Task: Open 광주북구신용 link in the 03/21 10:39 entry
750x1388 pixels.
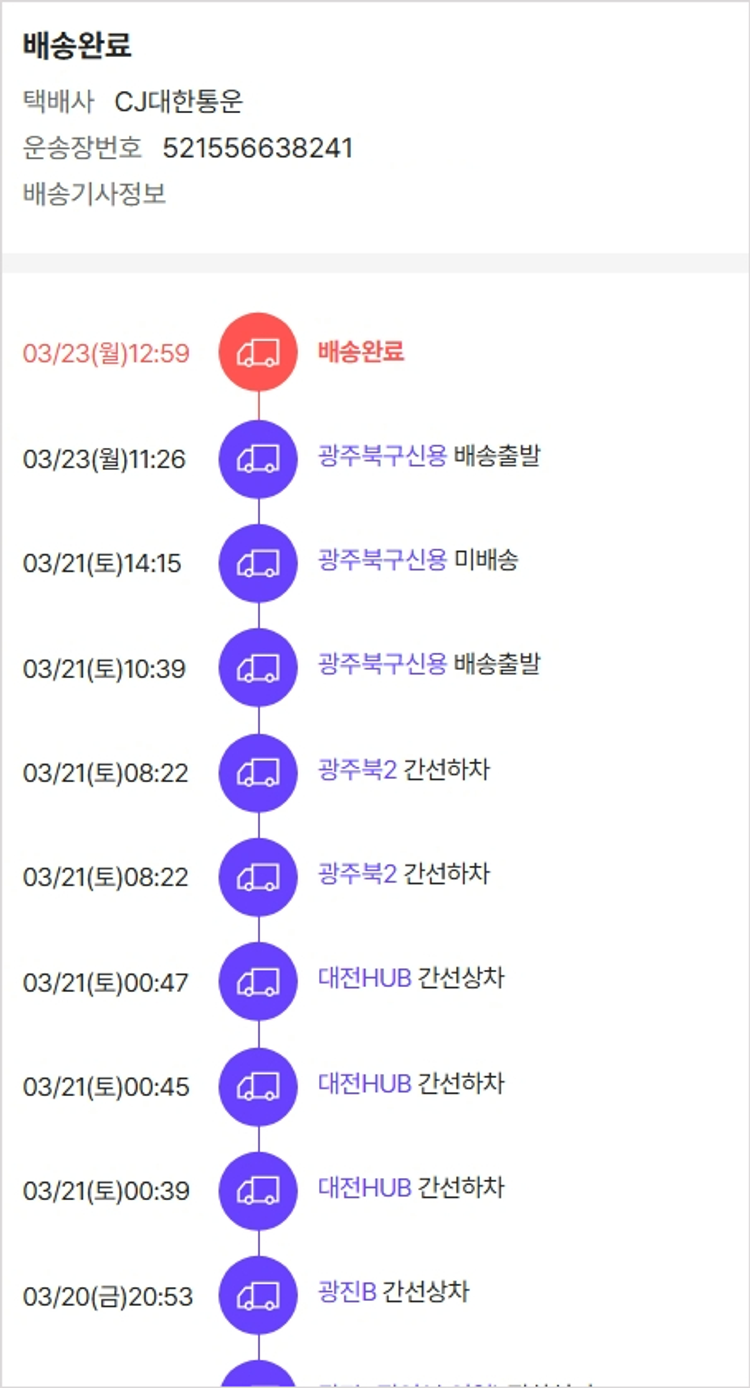Action: click(x=382, y=664)
